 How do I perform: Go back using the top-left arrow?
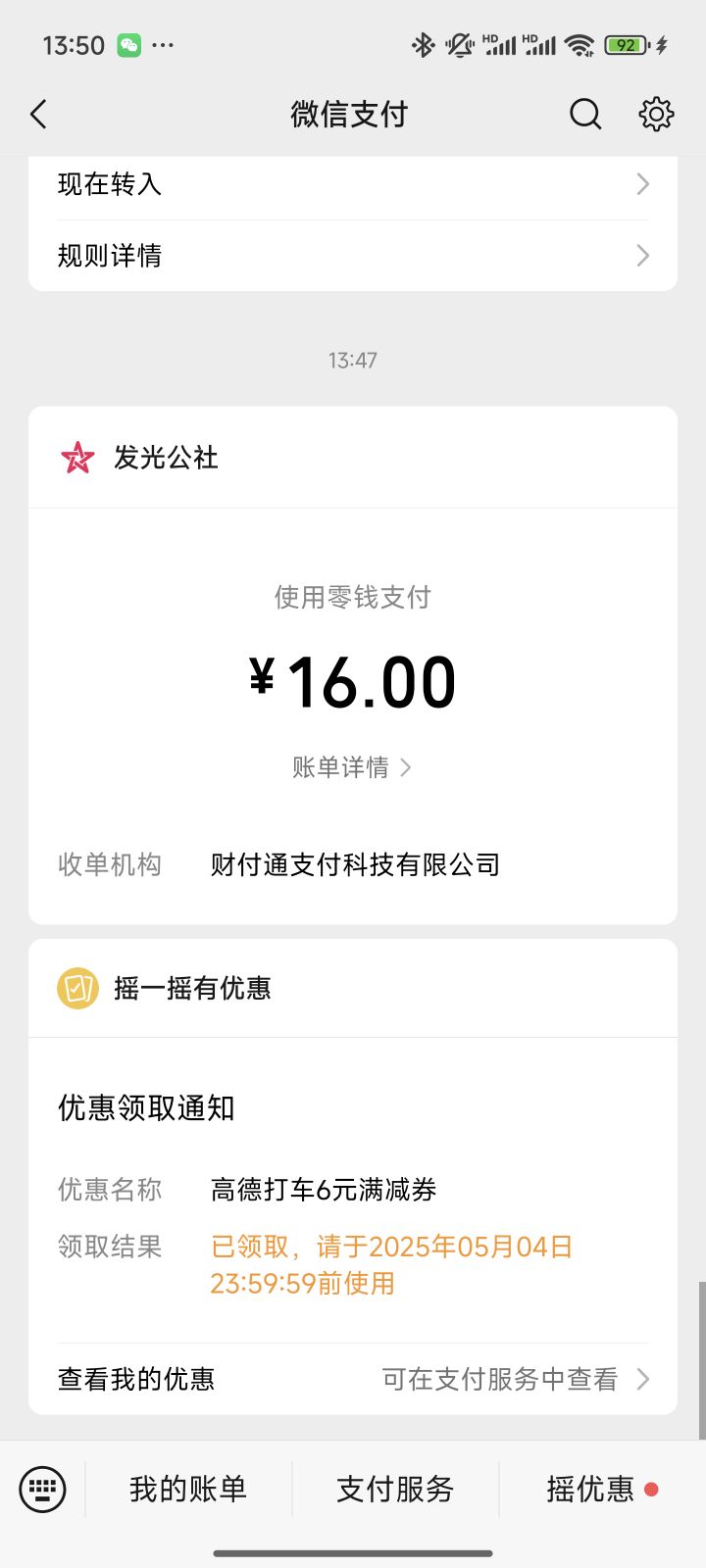[39, 115]
